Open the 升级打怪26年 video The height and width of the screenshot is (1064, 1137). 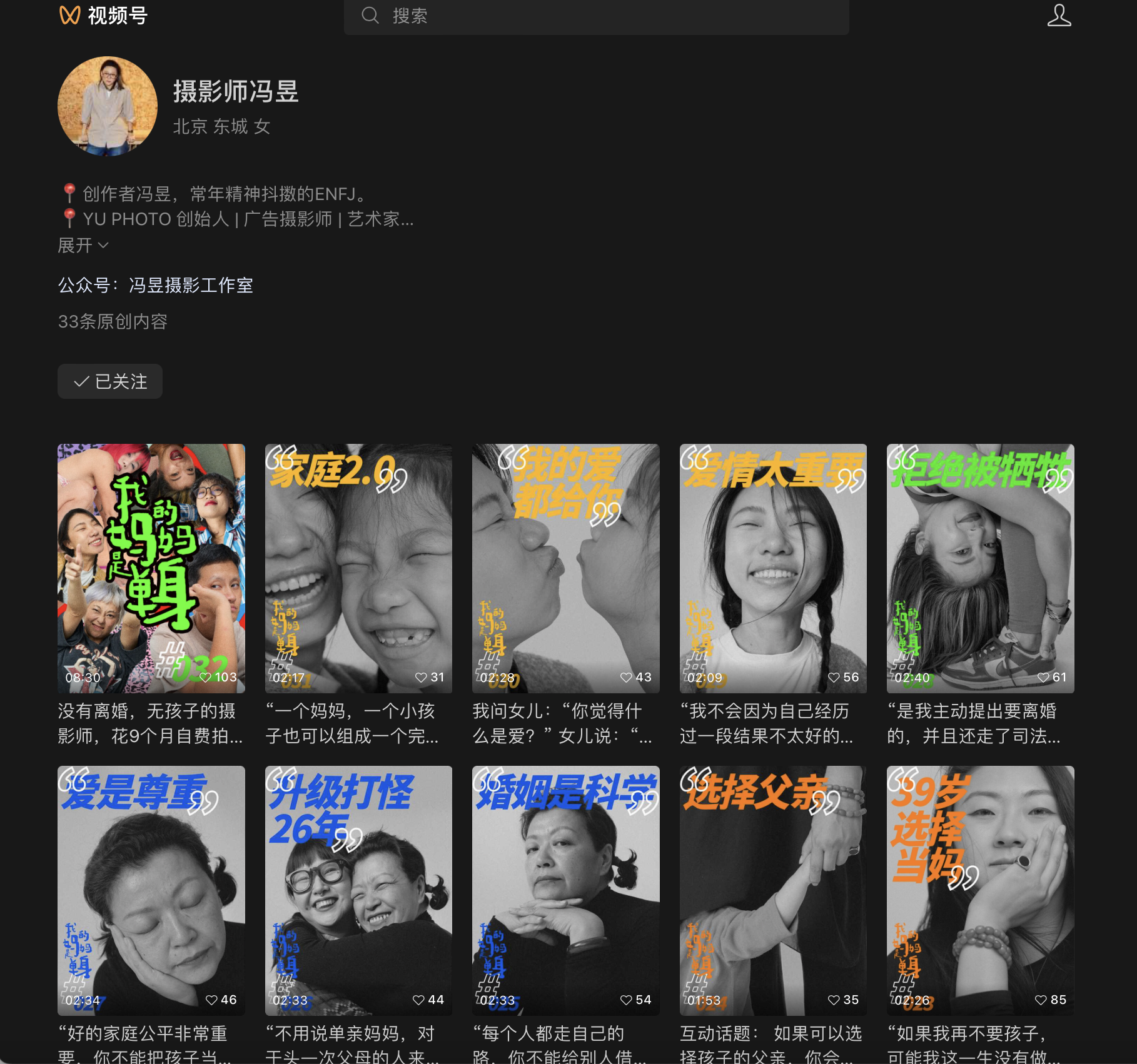coord(358,890)
